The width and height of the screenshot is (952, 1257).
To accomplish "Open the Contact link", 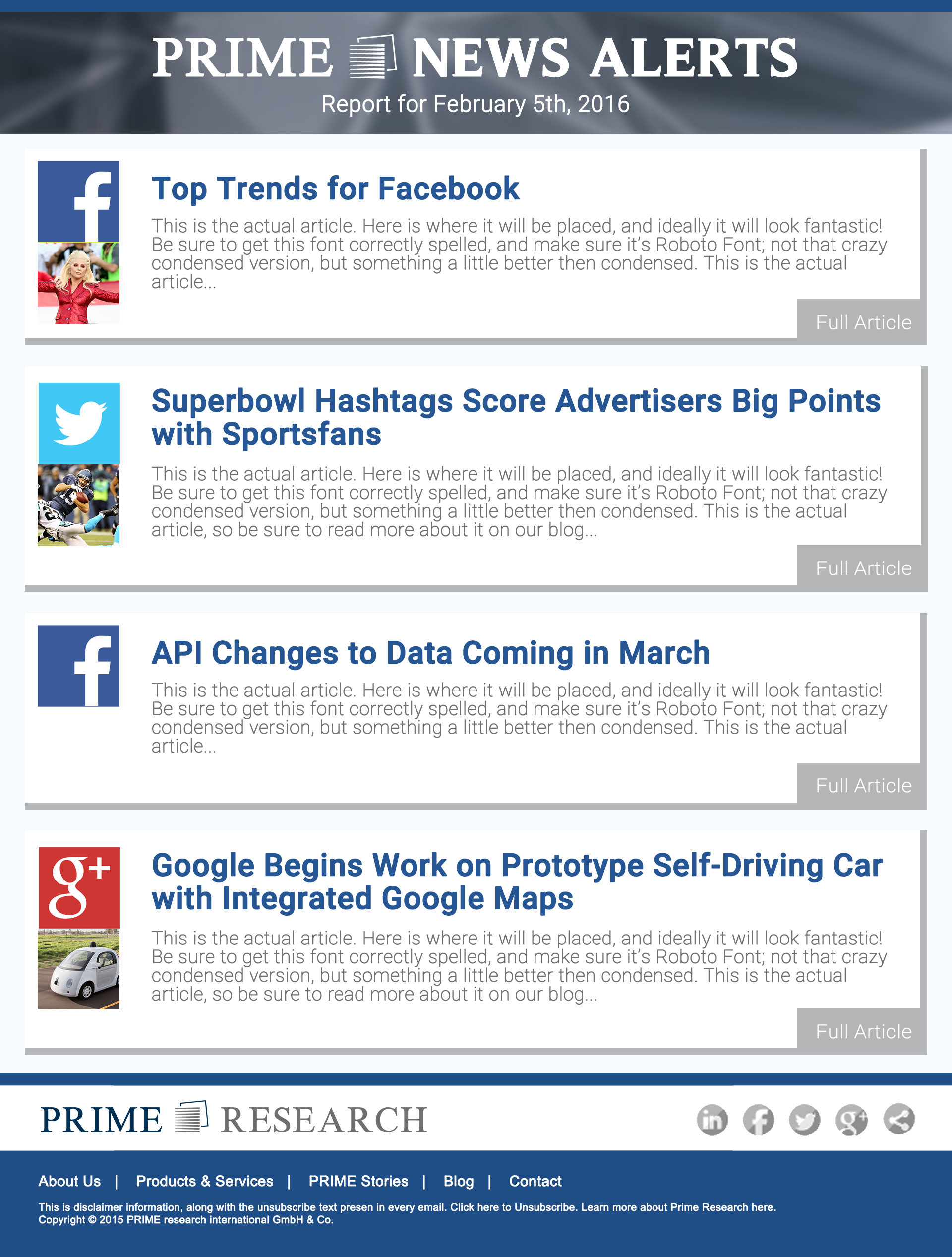I will (535, 1181).
